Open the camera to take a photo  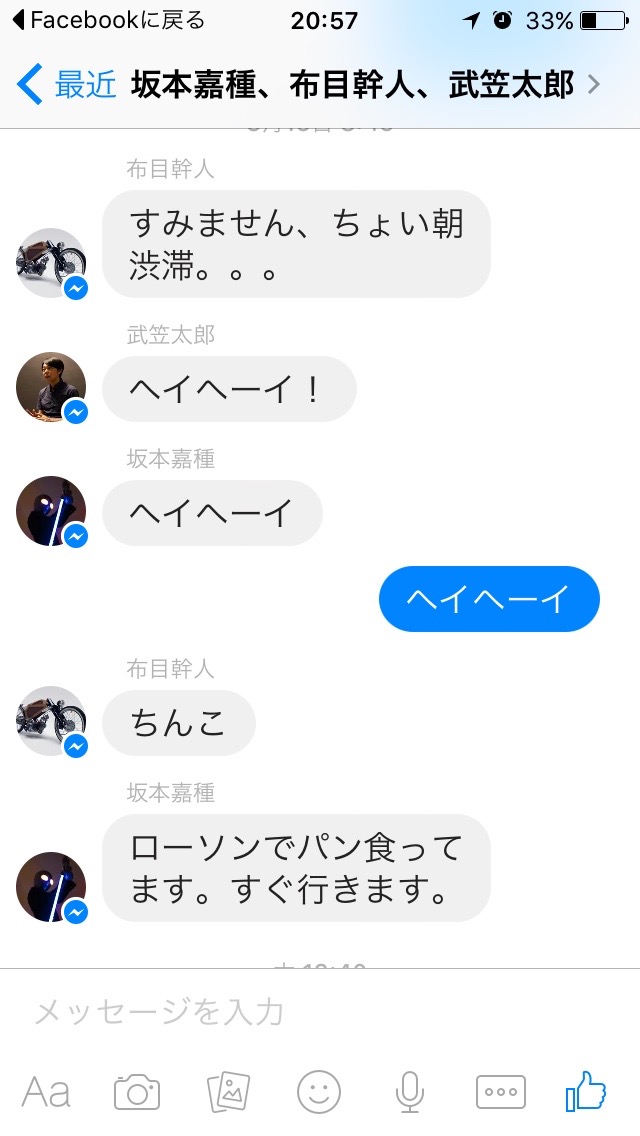click(137, 1092)
